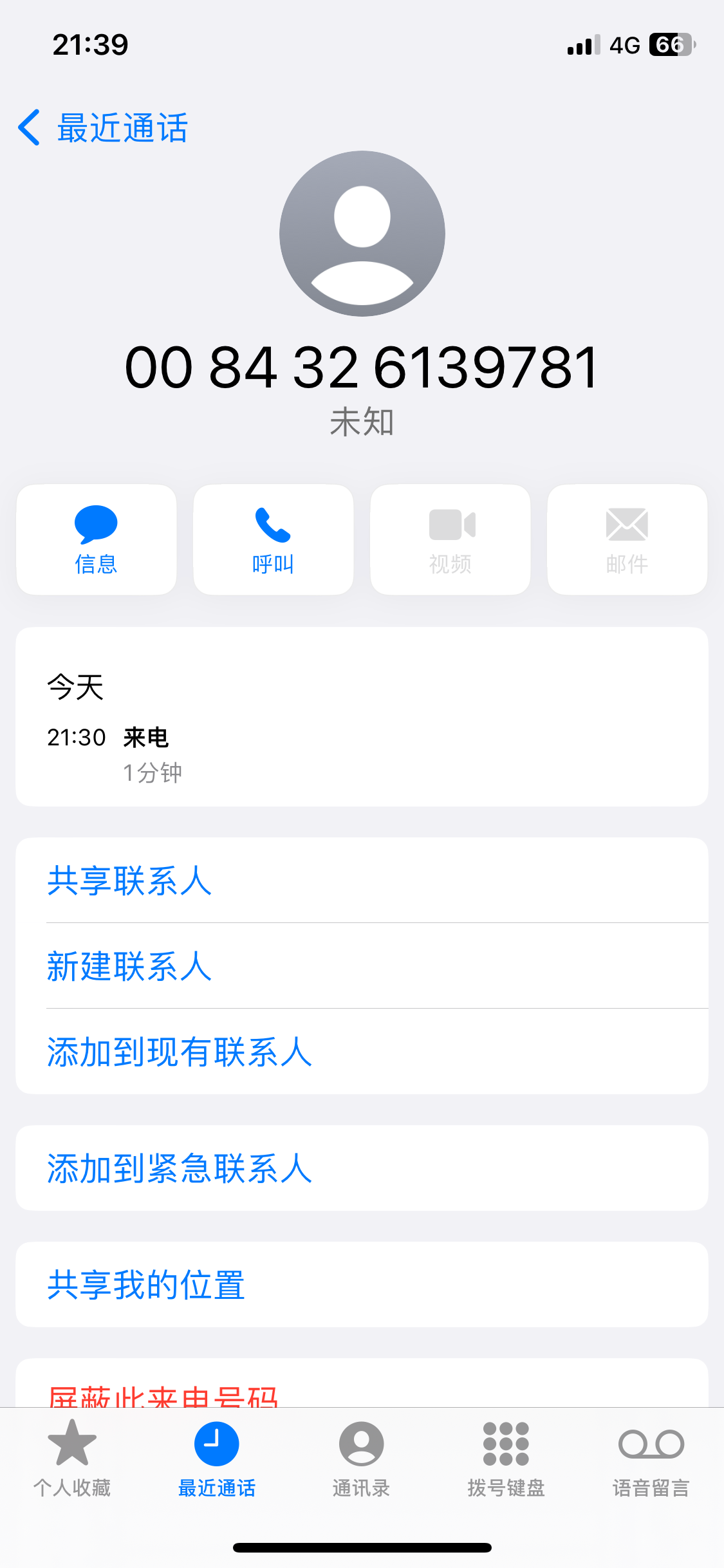Open 个人收藏 favorites from the bottom bar
The width and height of the screenshot is (724, 1568).
point(72,1461)
